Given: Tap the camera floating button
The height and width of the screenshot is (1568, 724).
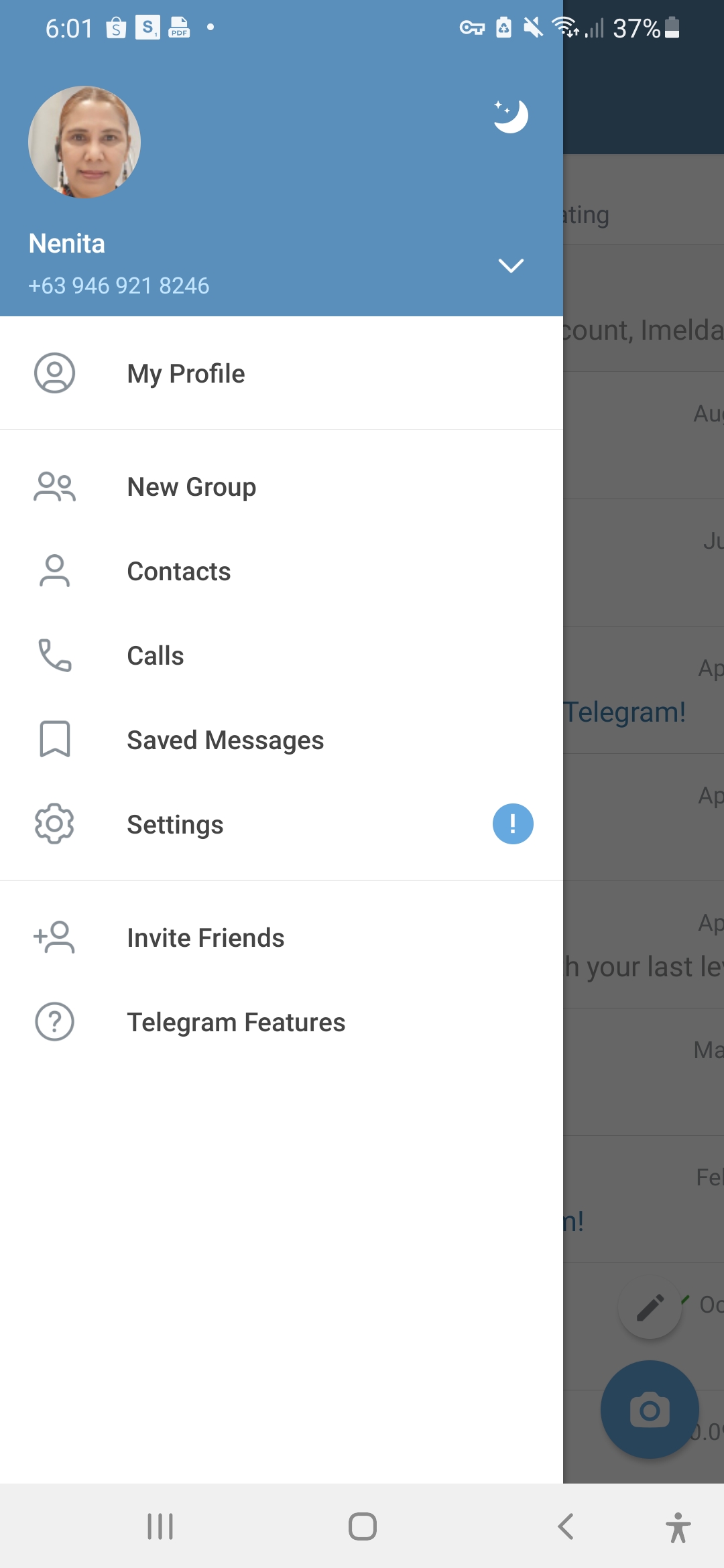Looking at the screenshot, I should click(649, 1410).
